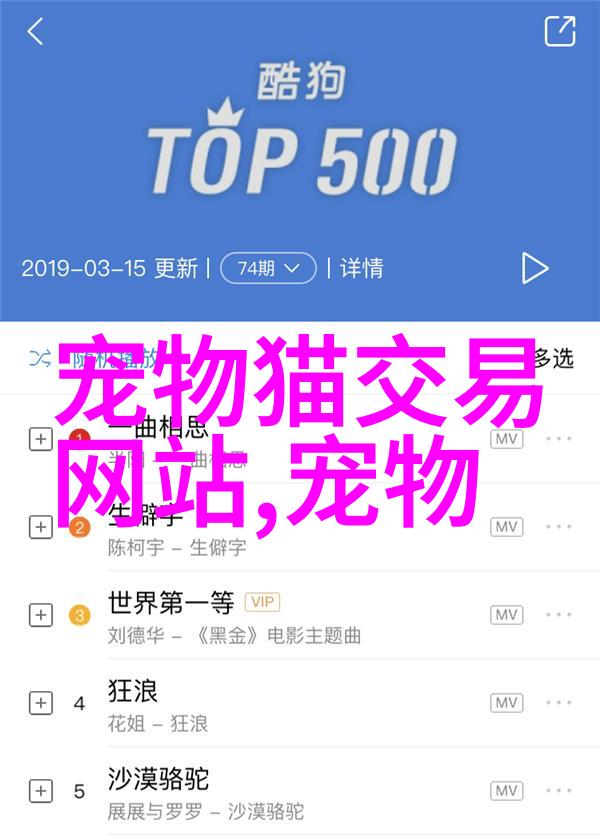Open the 详情 details link
Screen dimensions: 600x839
[362, 268]
